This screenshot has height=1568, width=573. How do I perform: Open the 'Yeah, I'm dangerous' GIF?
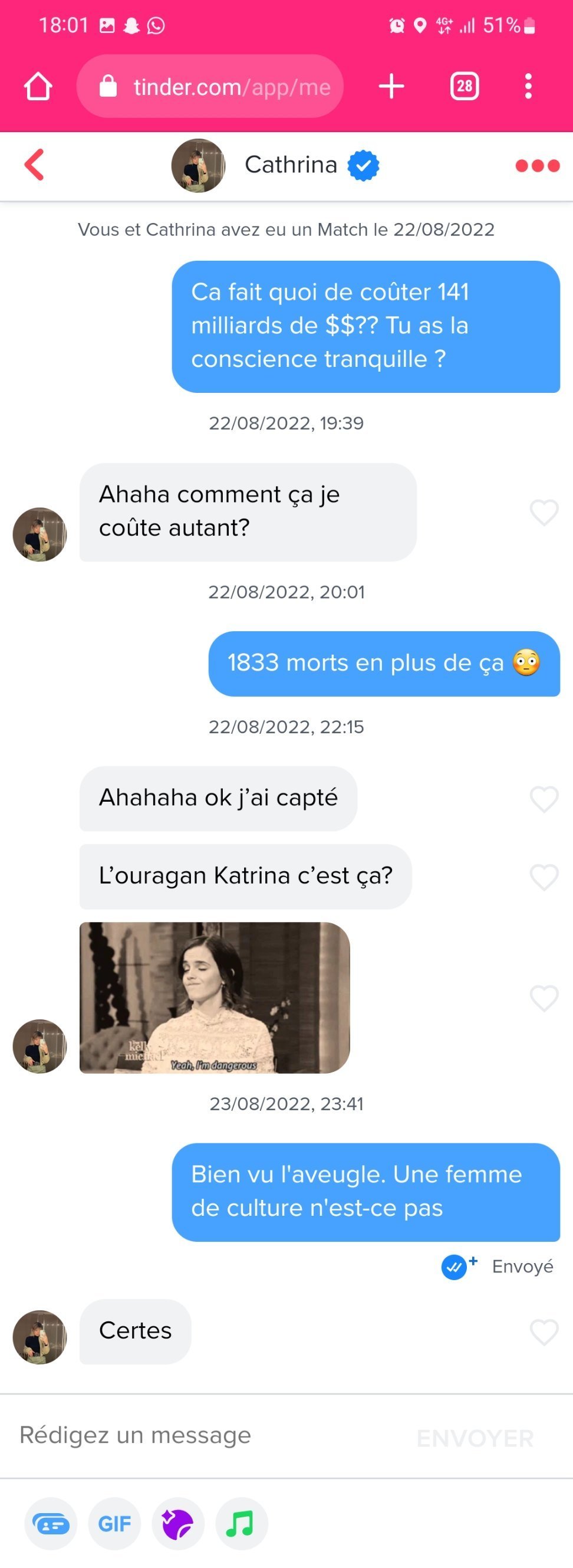tap(215, 997)
